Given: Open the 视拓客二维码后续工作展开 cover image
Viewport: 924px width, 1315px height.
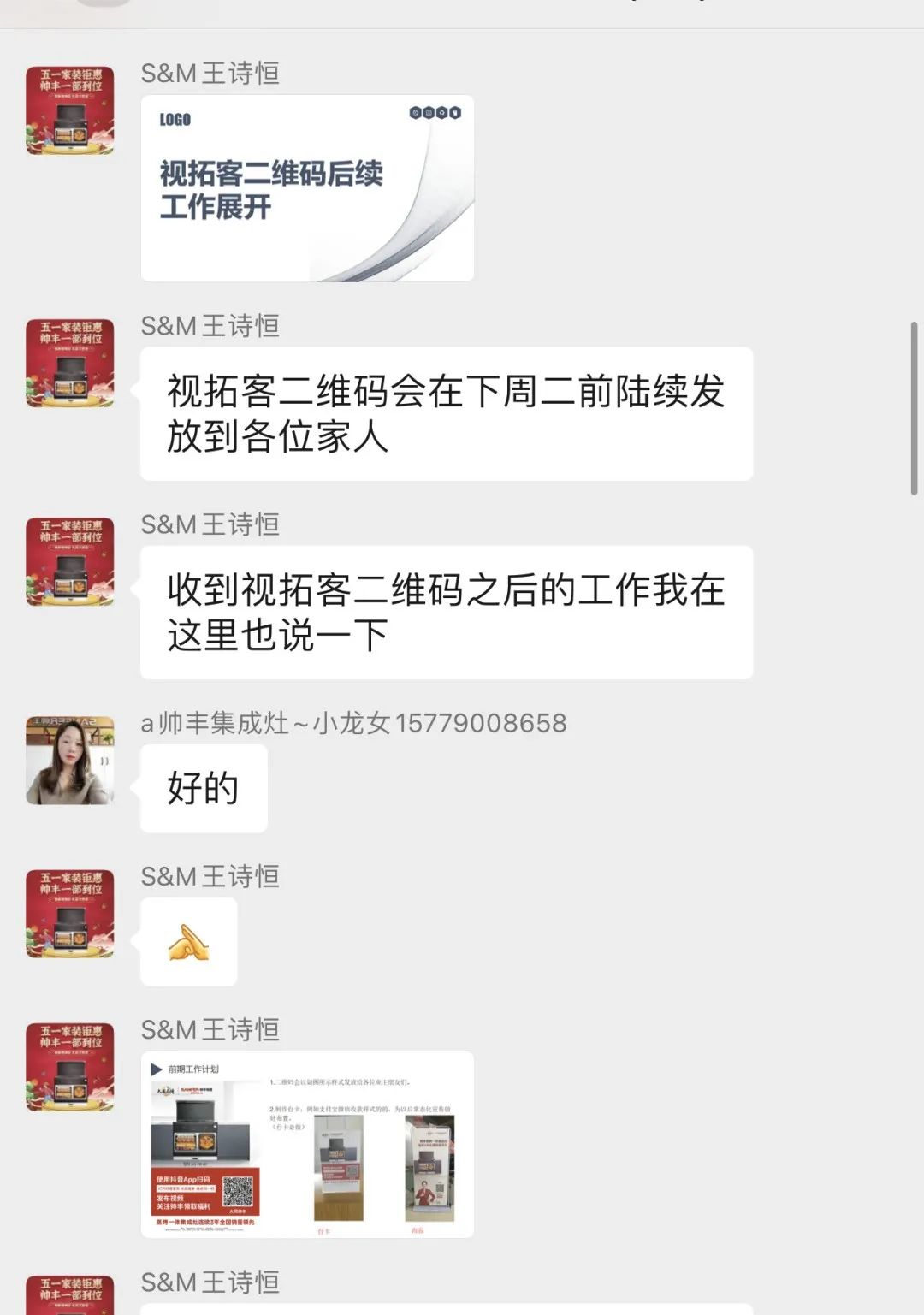Looking at the screenshot, I should 308,188.
